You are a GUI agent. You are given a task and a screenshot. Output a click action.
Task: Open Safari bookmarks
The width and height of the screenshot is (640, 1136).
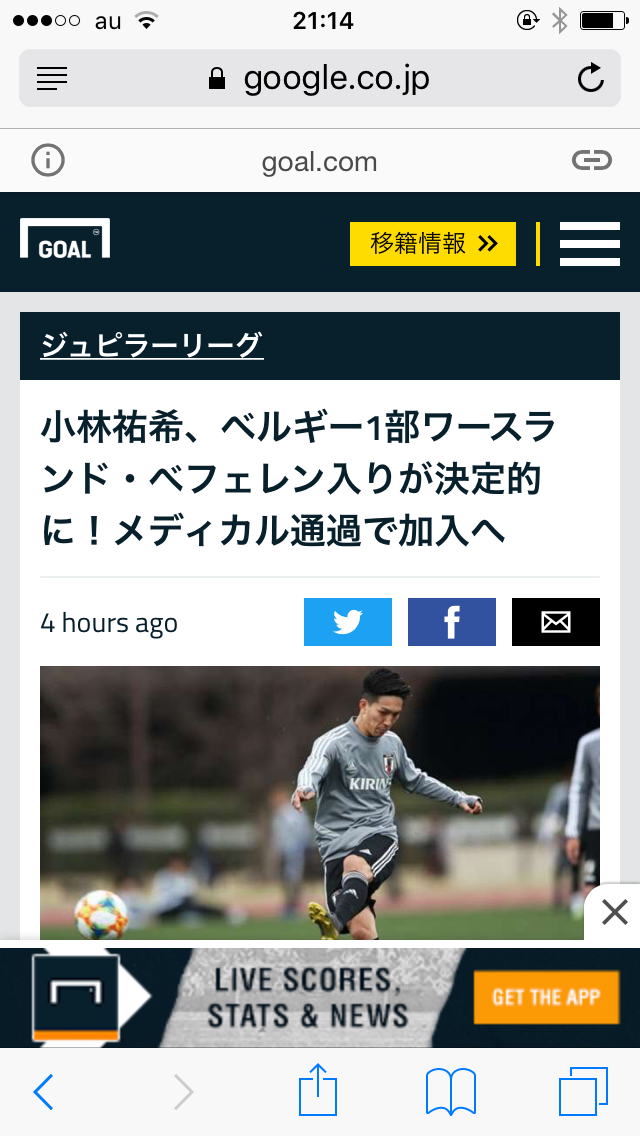pos(451,1092)
